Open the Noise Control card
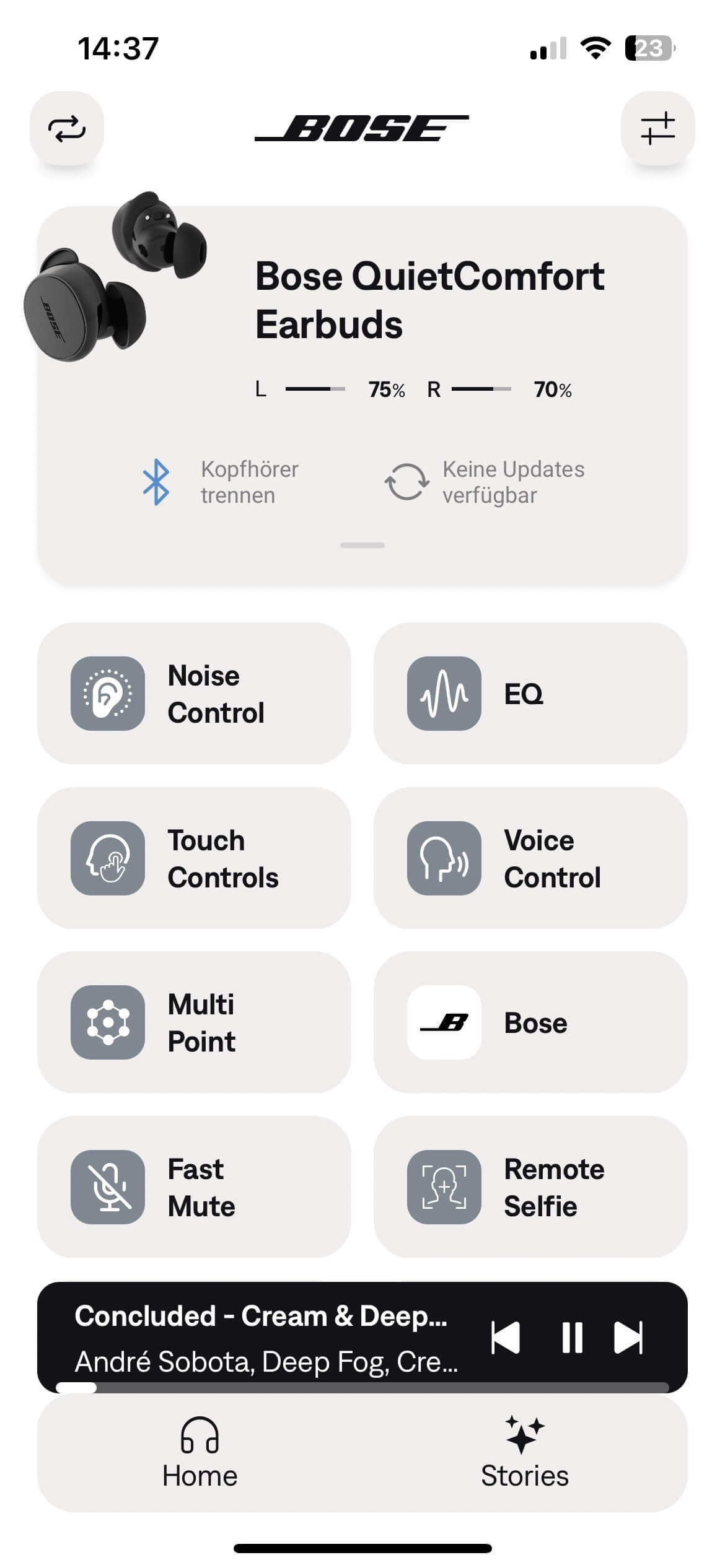The width and height of the screenshot is (725, 1568). point(194,694)
